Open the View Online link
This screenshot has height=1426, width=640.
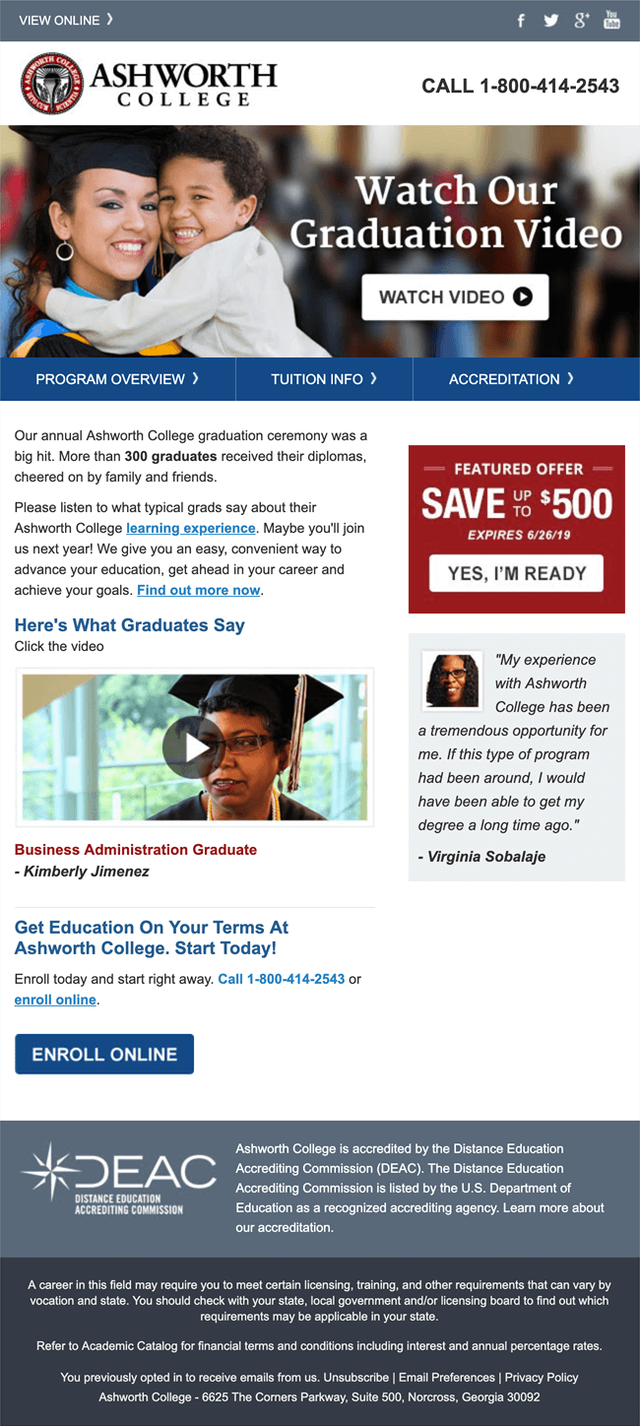pos(65,20)
